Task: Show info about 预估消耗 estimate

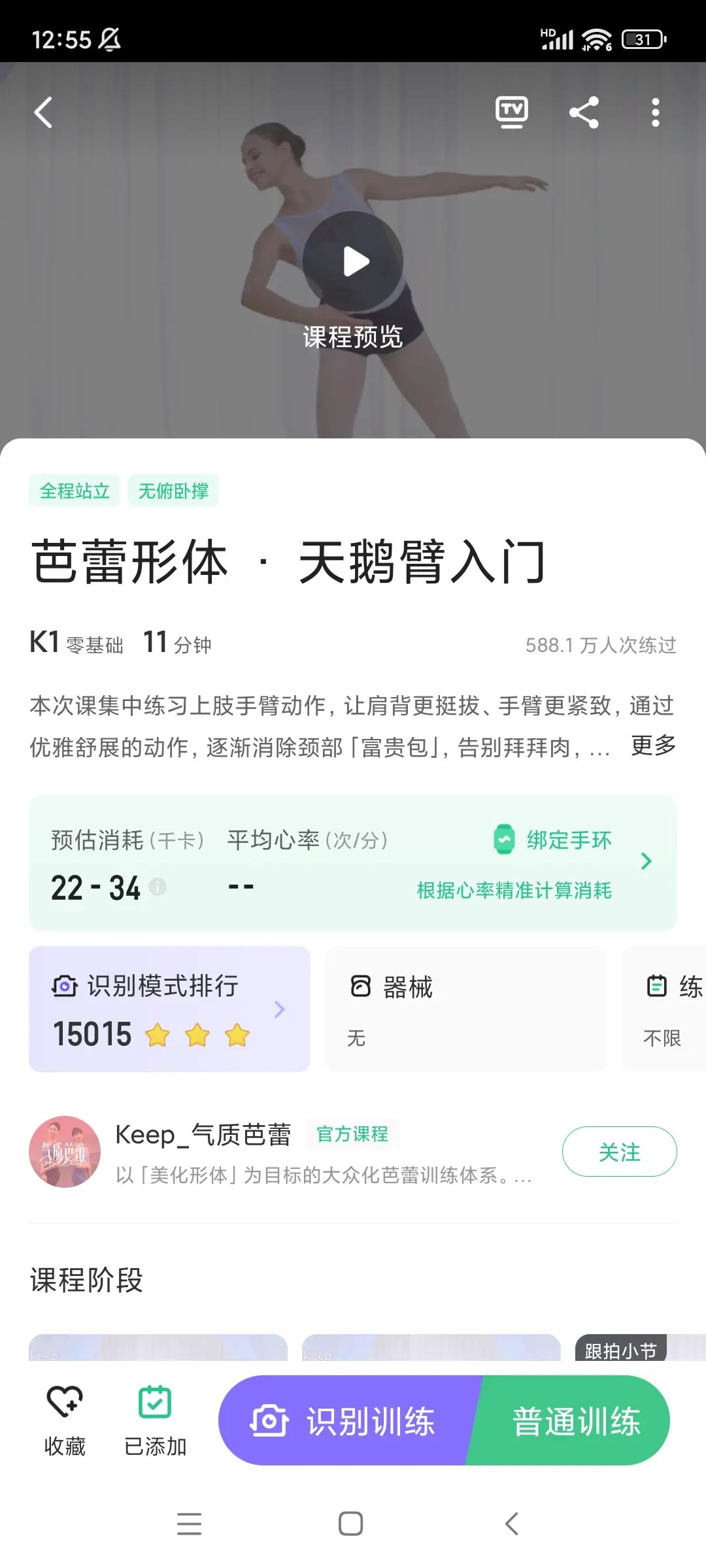Action: click(x=158, y=887)
